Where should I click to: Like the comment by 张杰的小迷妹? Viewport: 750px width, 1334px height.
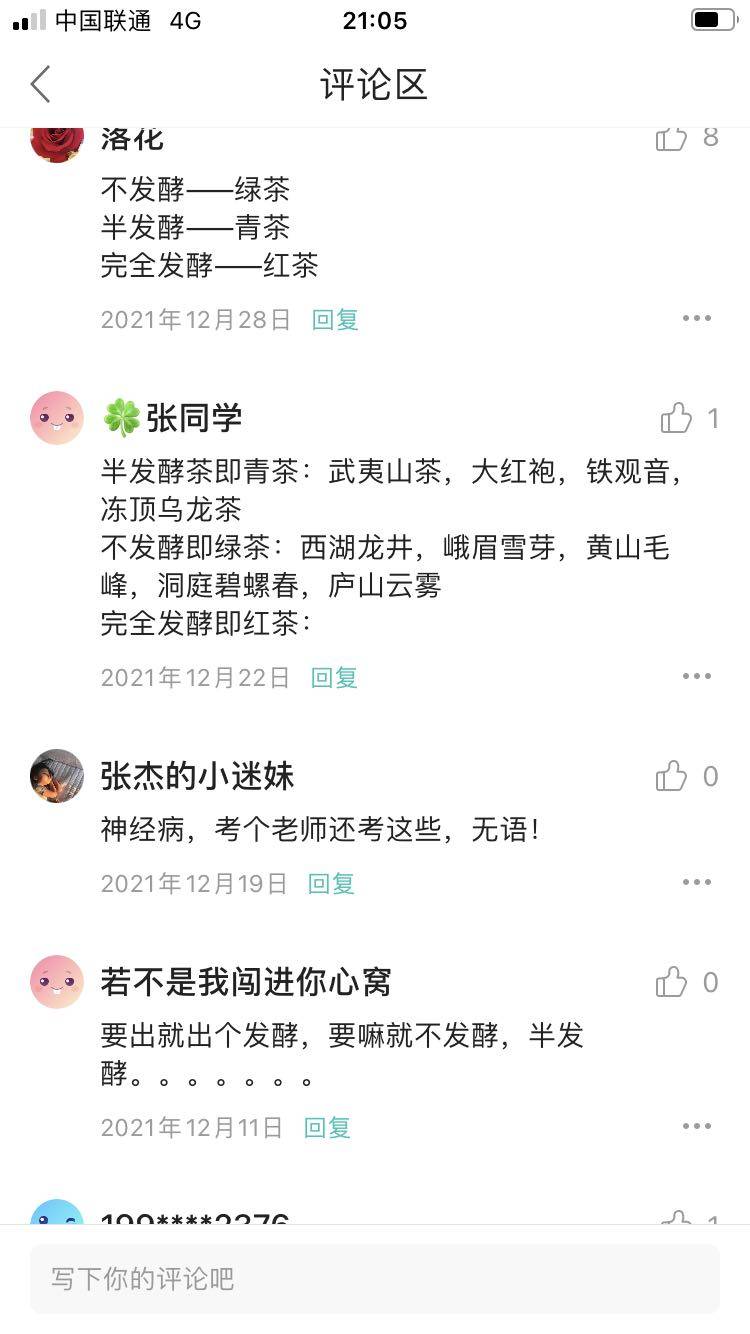pos(672,776)
